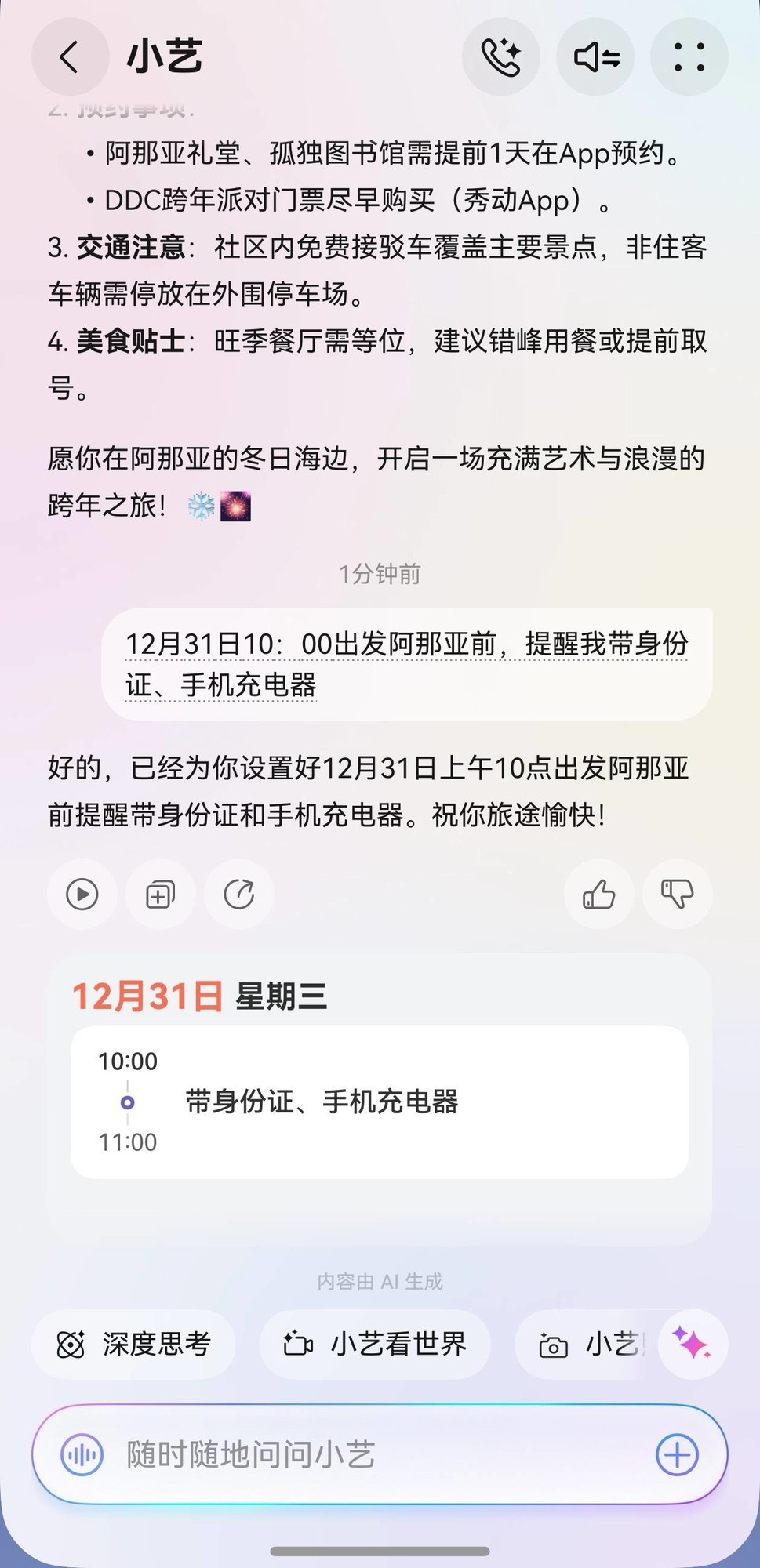
Task: Copy the reminder confirmation response
Action: click(x=160, y=894)
